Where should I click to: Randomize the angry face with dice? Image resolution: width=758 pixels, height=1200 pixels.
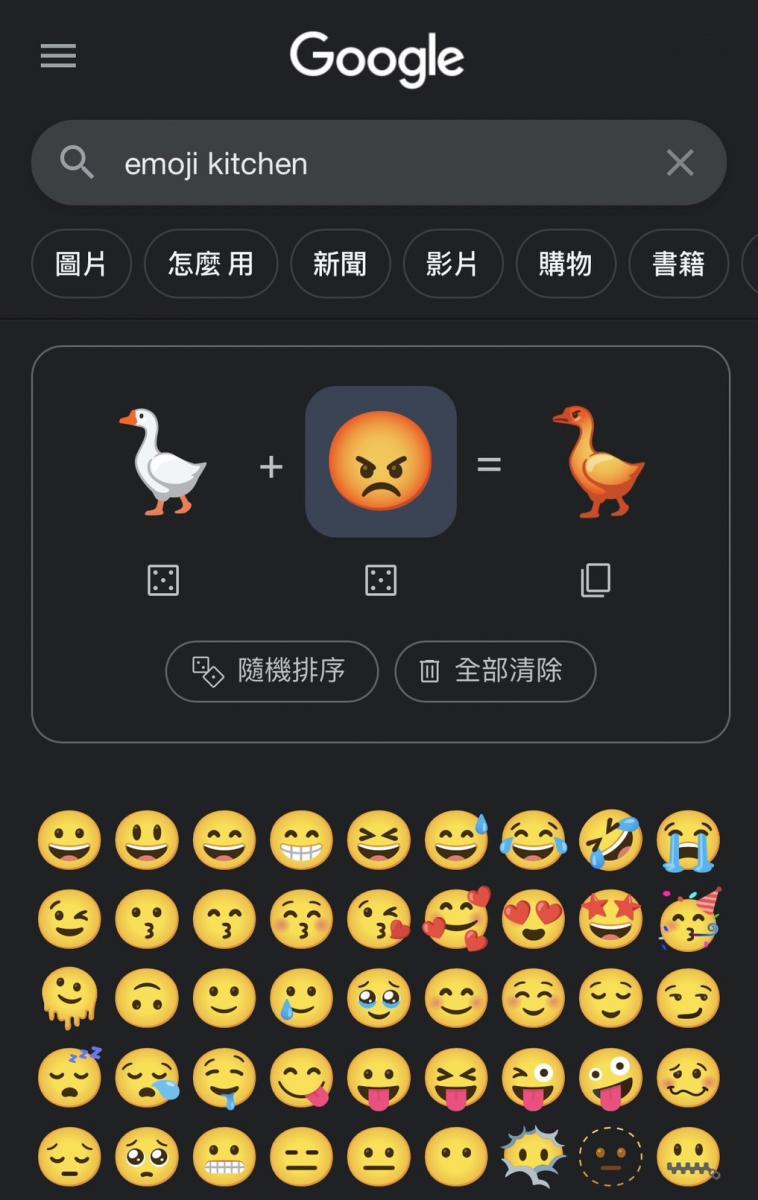click(380, 580)
